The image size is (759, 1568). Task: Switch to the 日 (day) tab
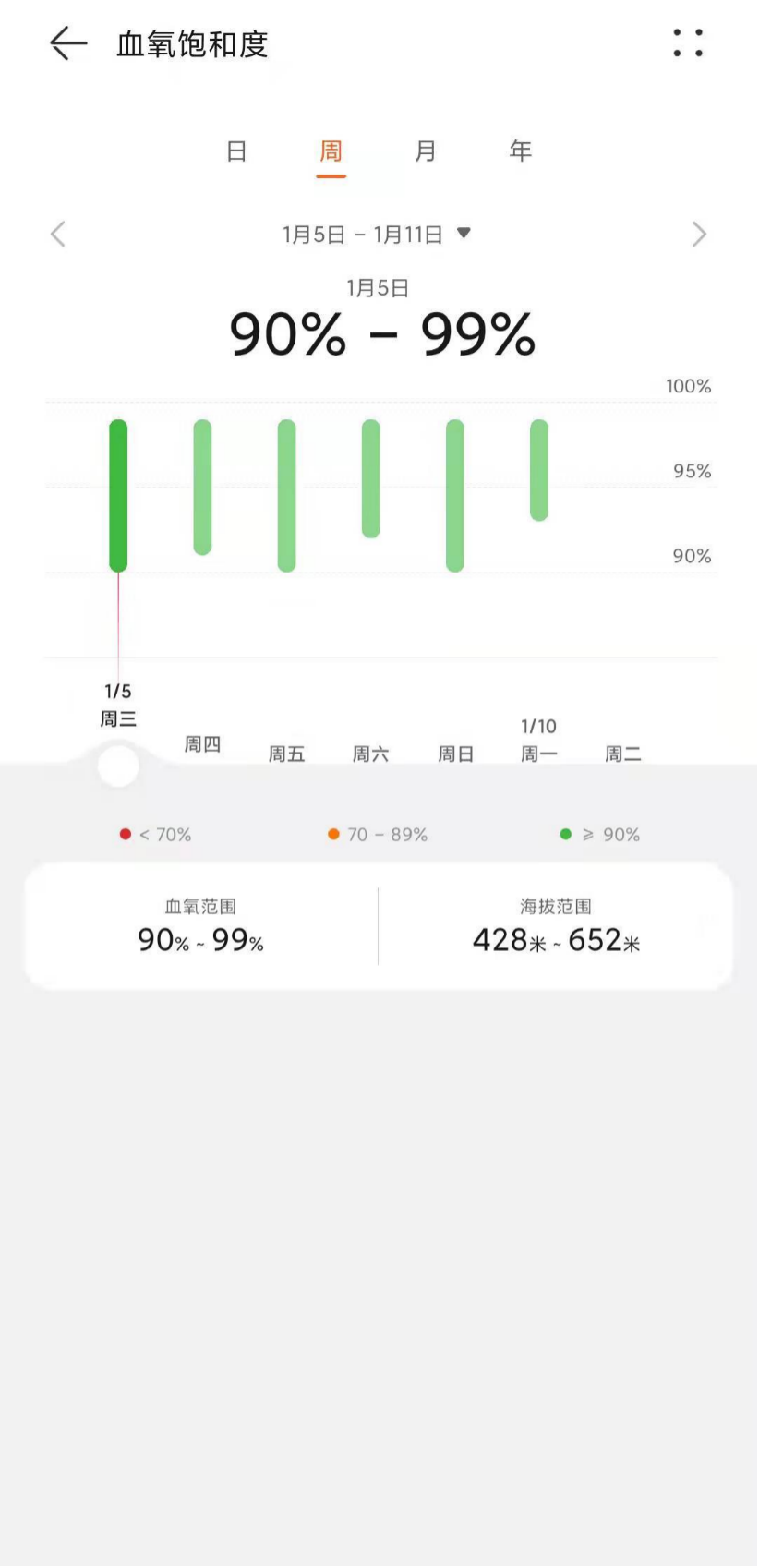click(x=236, y=151)
